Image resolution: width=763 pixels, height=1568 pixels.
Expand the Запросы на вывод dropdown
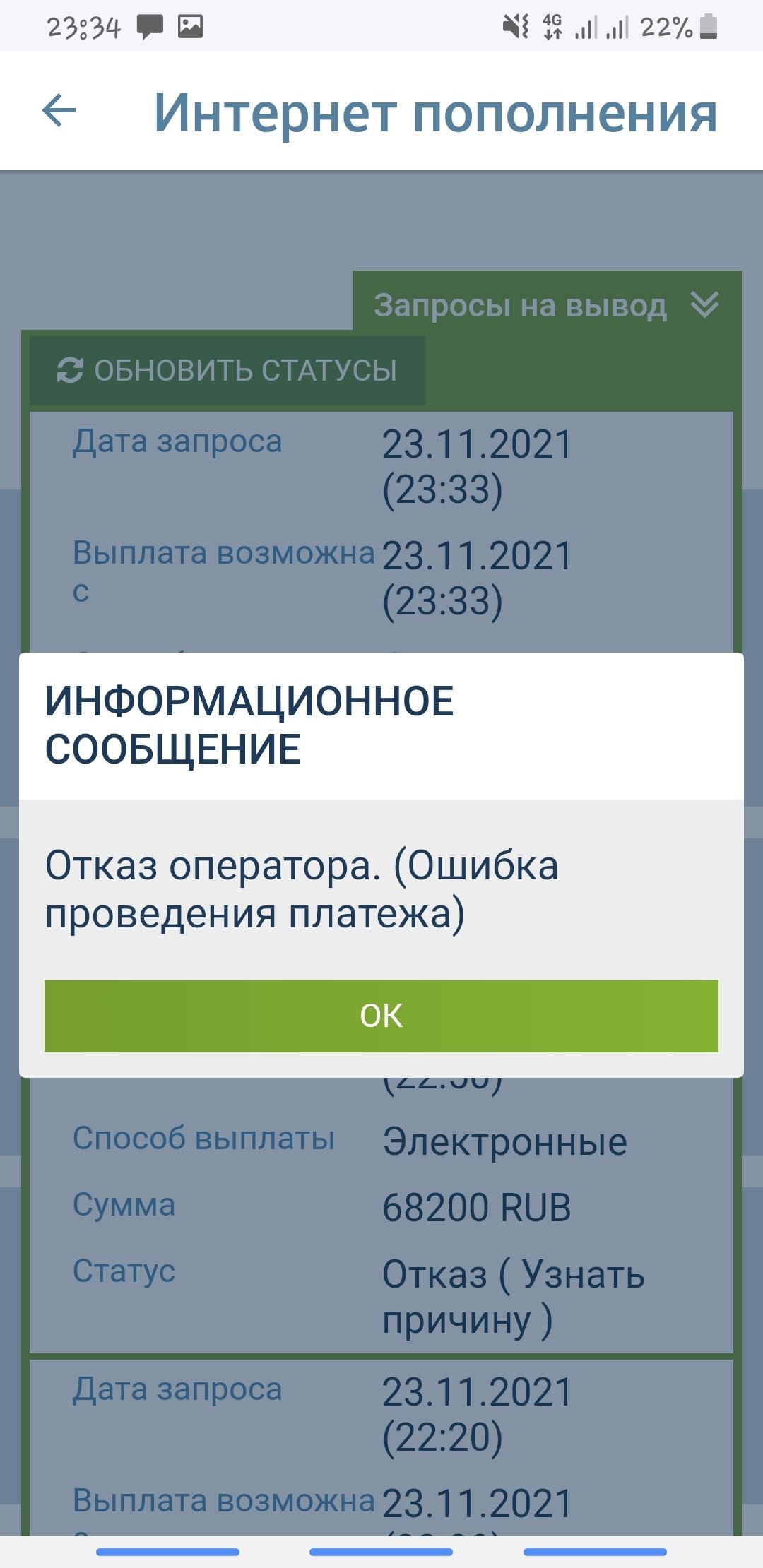tap(546, 305)
